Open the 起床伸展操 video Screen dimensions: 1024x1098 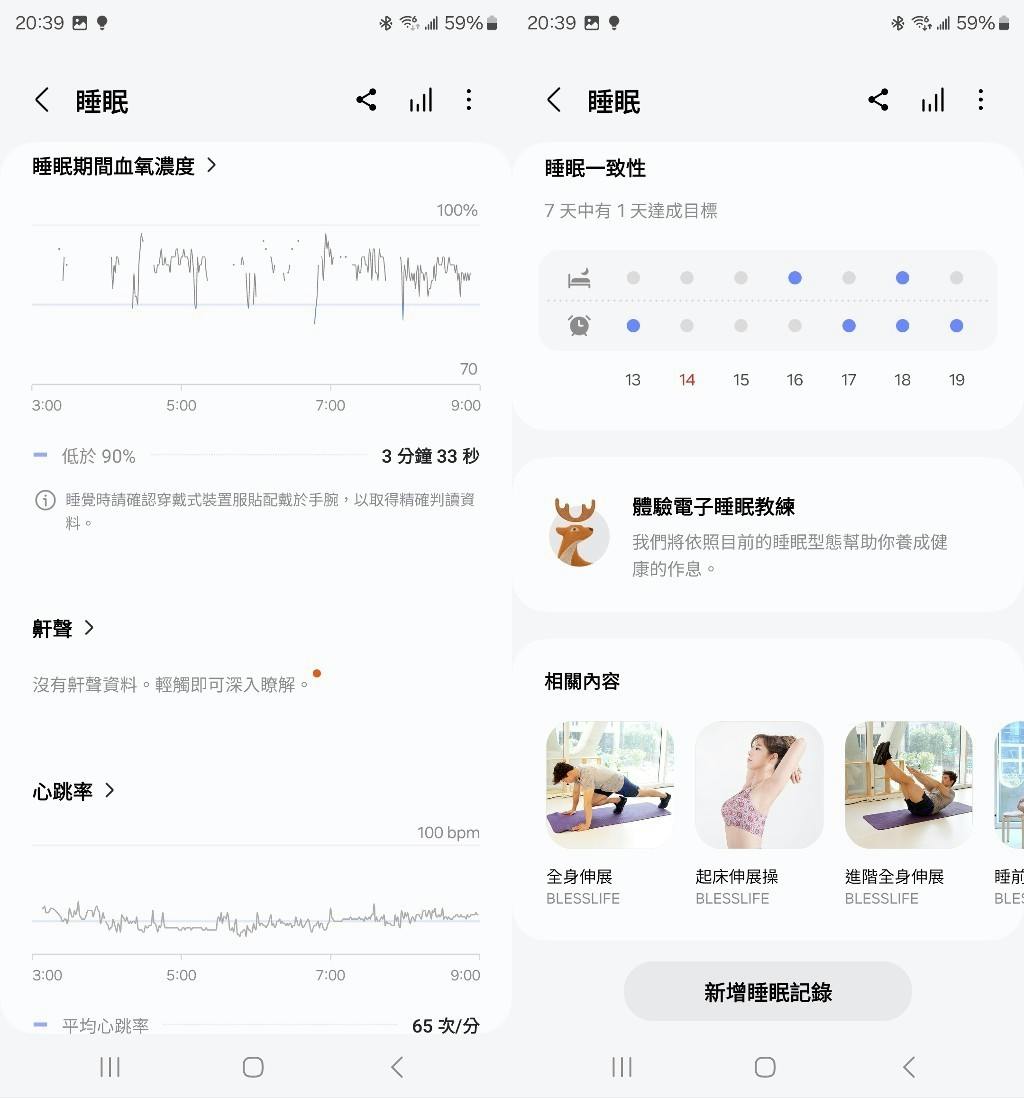[x=759, y=785]
